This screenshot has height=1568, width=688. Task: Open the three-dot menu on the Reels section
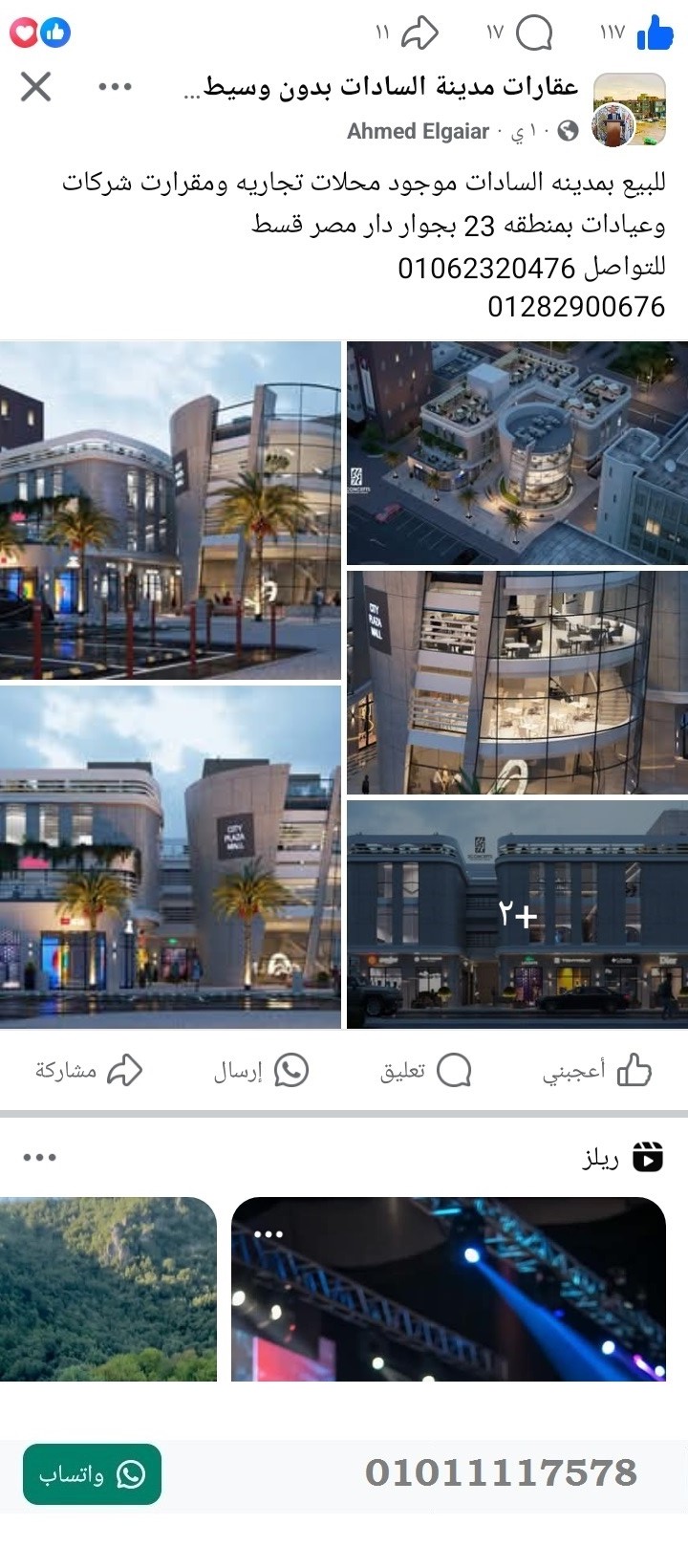[x=39, y=1158]
